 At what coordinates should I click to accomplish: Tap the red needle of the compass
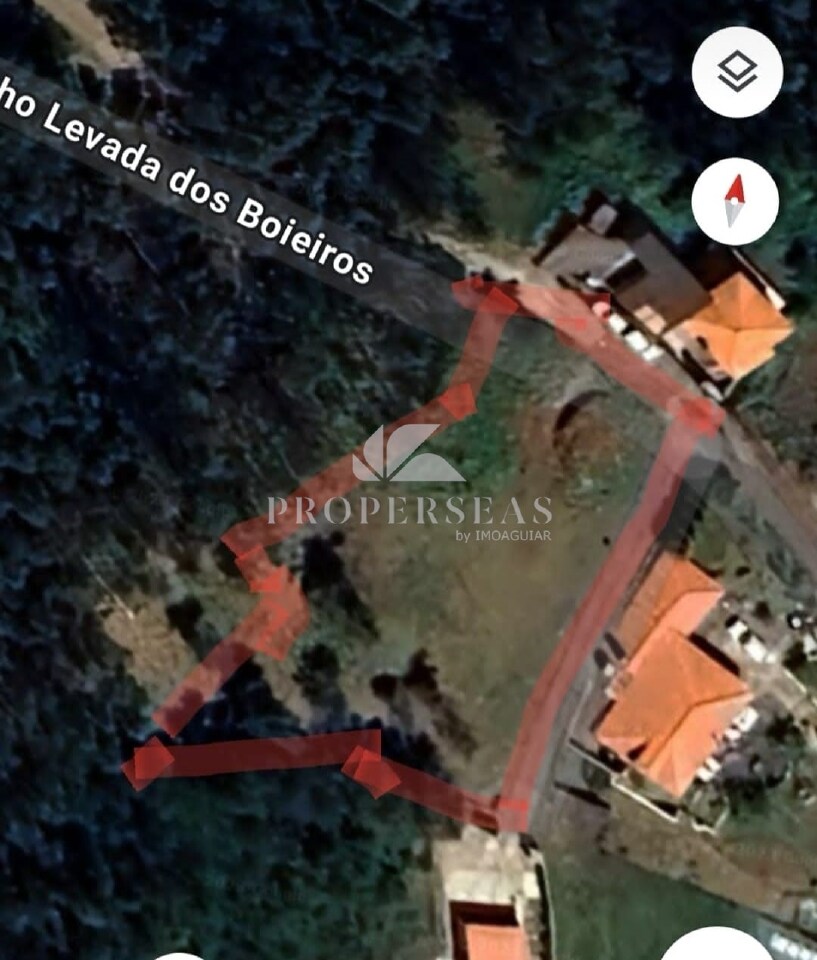735,186
